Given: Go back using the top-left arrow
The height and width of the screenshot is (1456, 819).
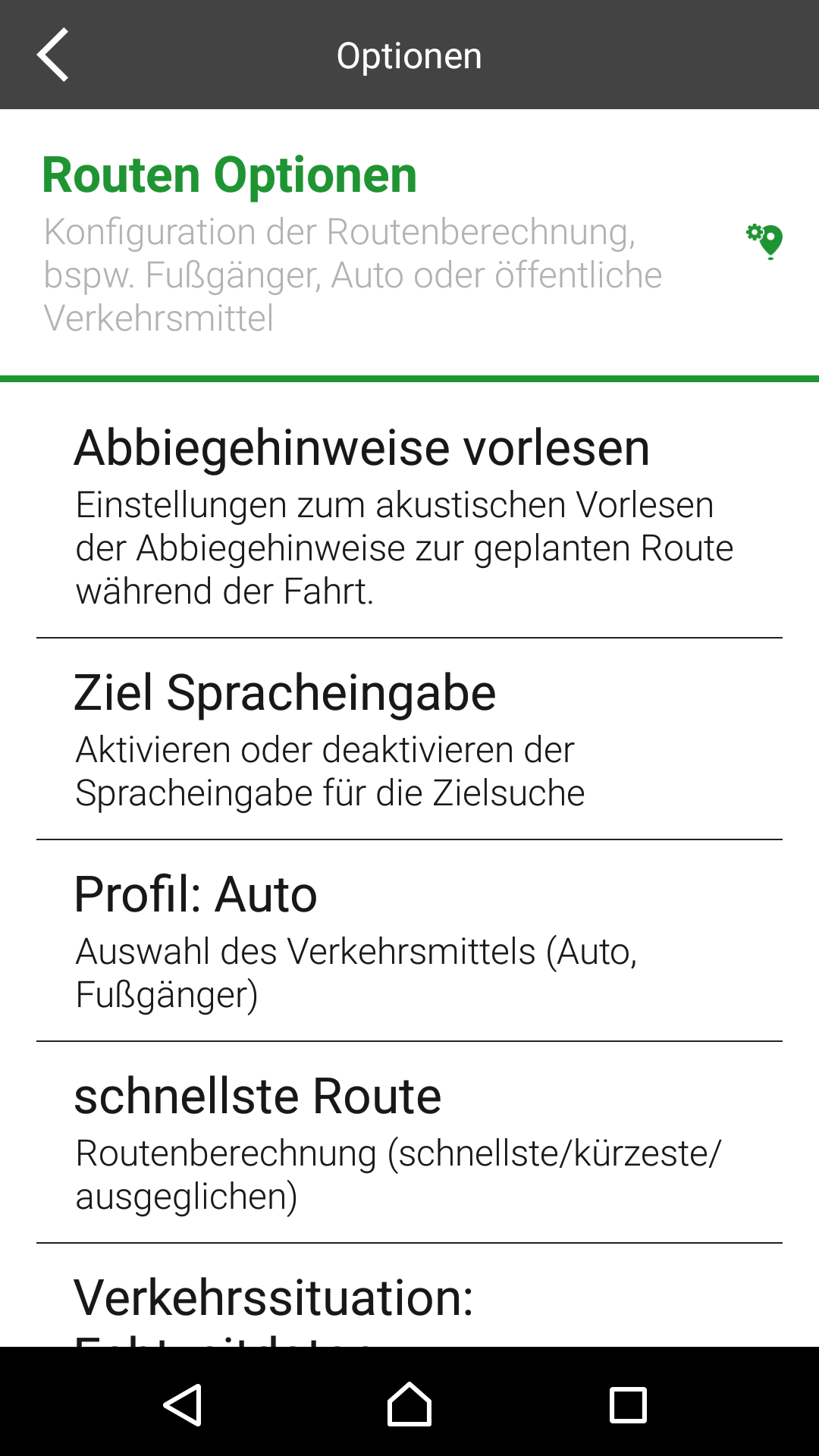Looking at the screenshot, I should coord(53,55).
